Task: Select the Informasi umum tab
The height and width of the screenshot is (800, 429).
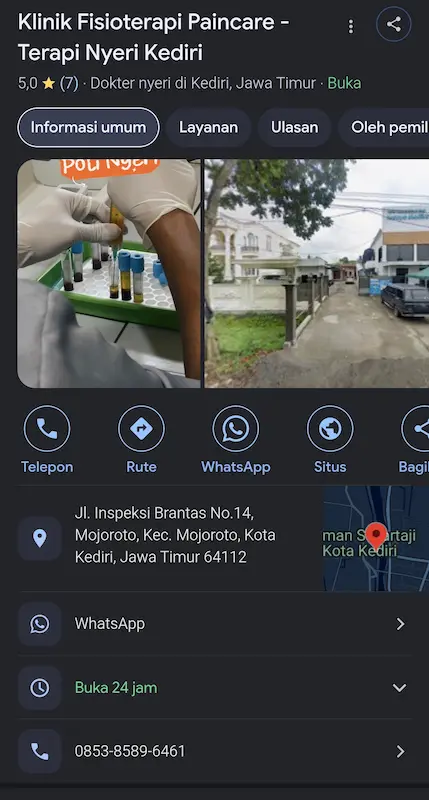Action: click(x=88, y=127)
